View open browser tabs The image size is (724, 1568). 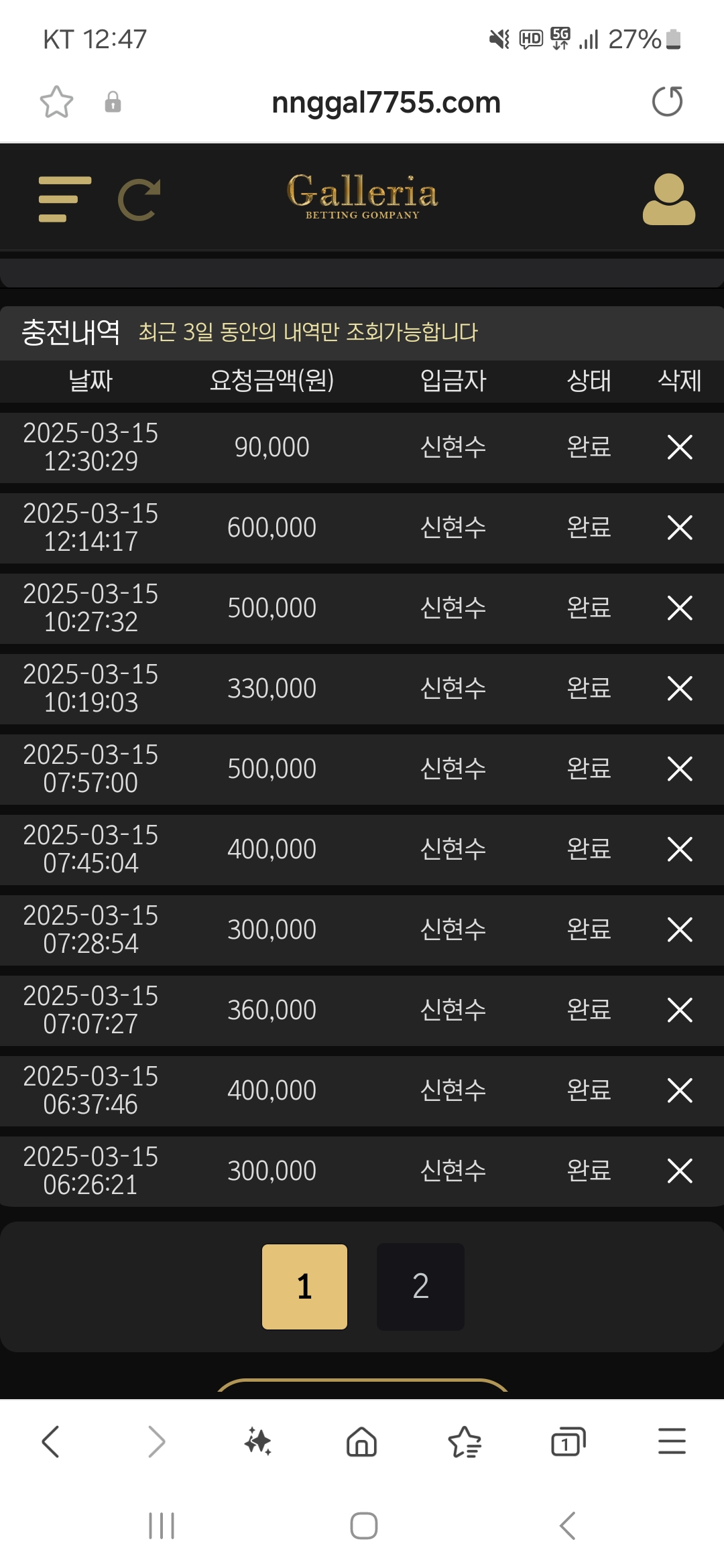click(x=568, y=1441)
